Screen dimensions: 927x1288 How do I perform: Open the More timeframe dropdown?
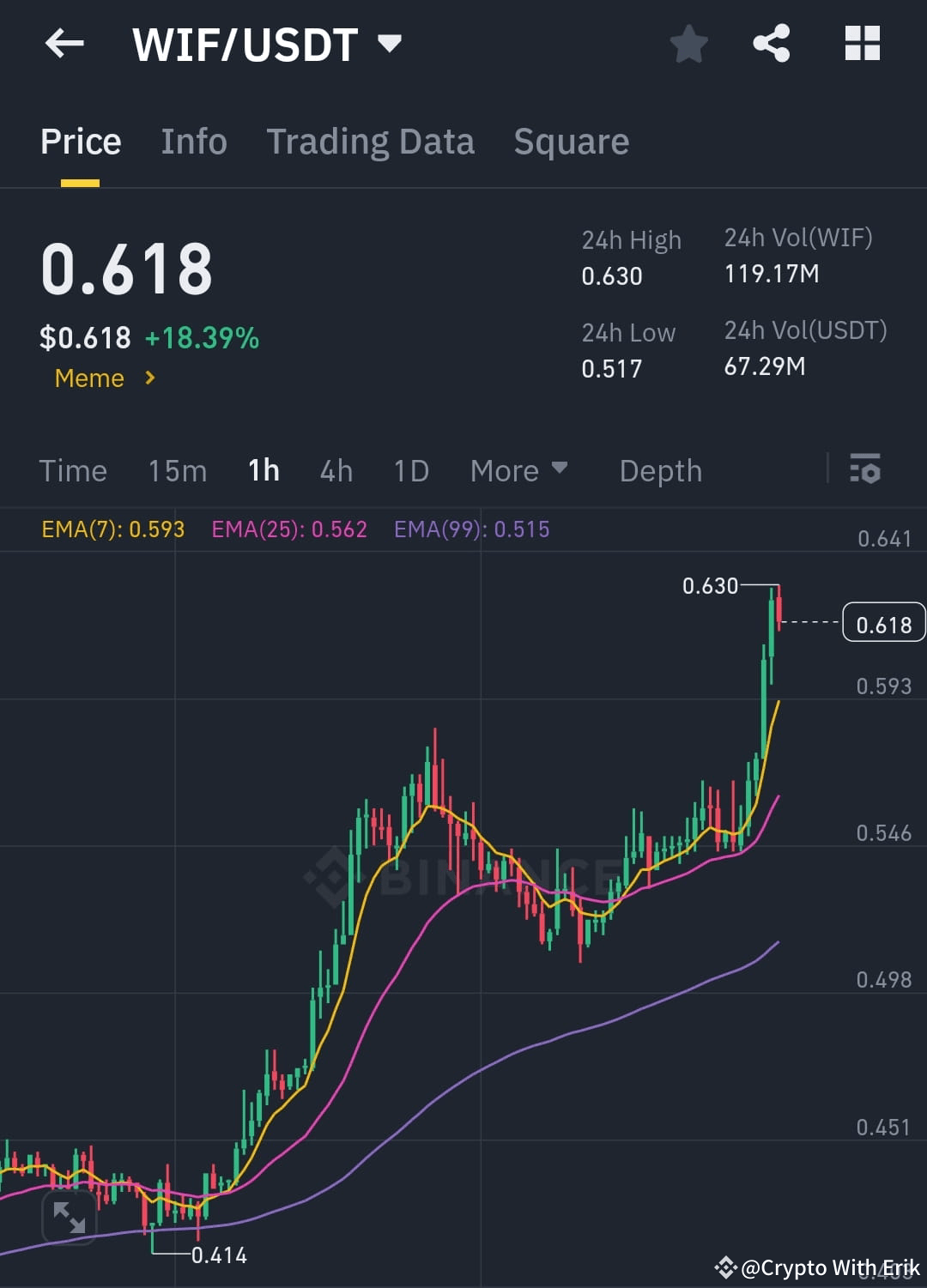pos(518,470)
